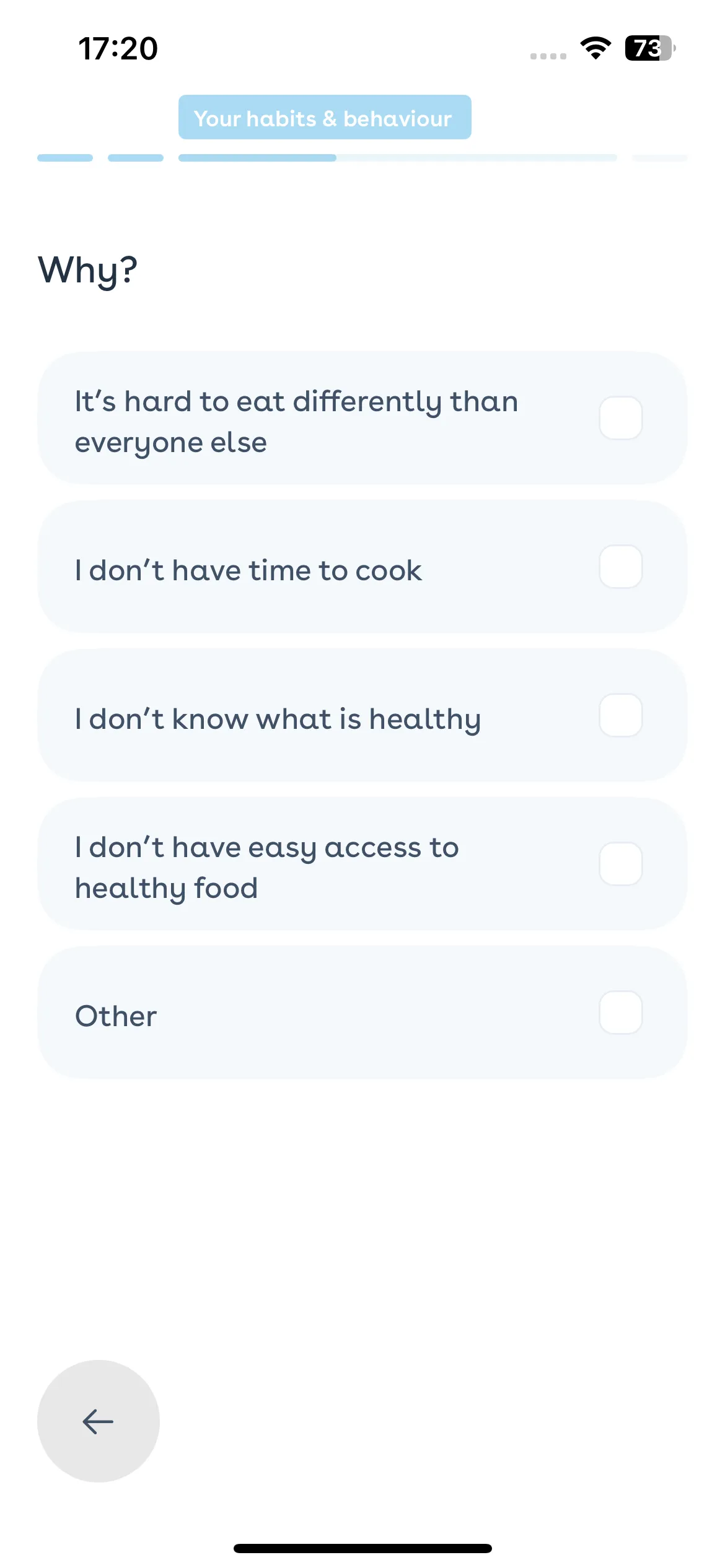
Task: Select the Other option
Action: [362, 1013]
